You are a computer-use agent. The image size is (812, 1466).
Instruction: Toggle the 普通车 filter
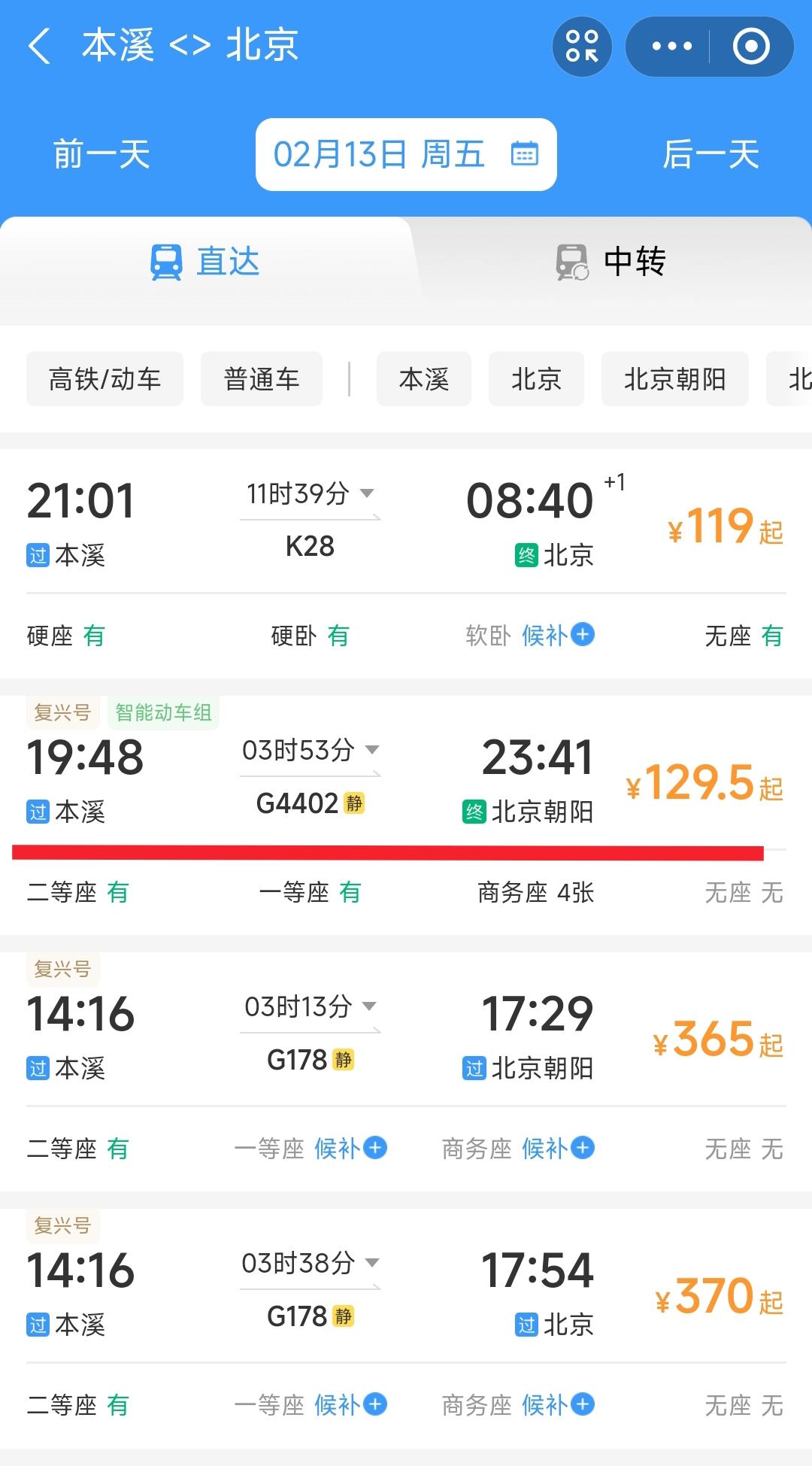point(261,379)
